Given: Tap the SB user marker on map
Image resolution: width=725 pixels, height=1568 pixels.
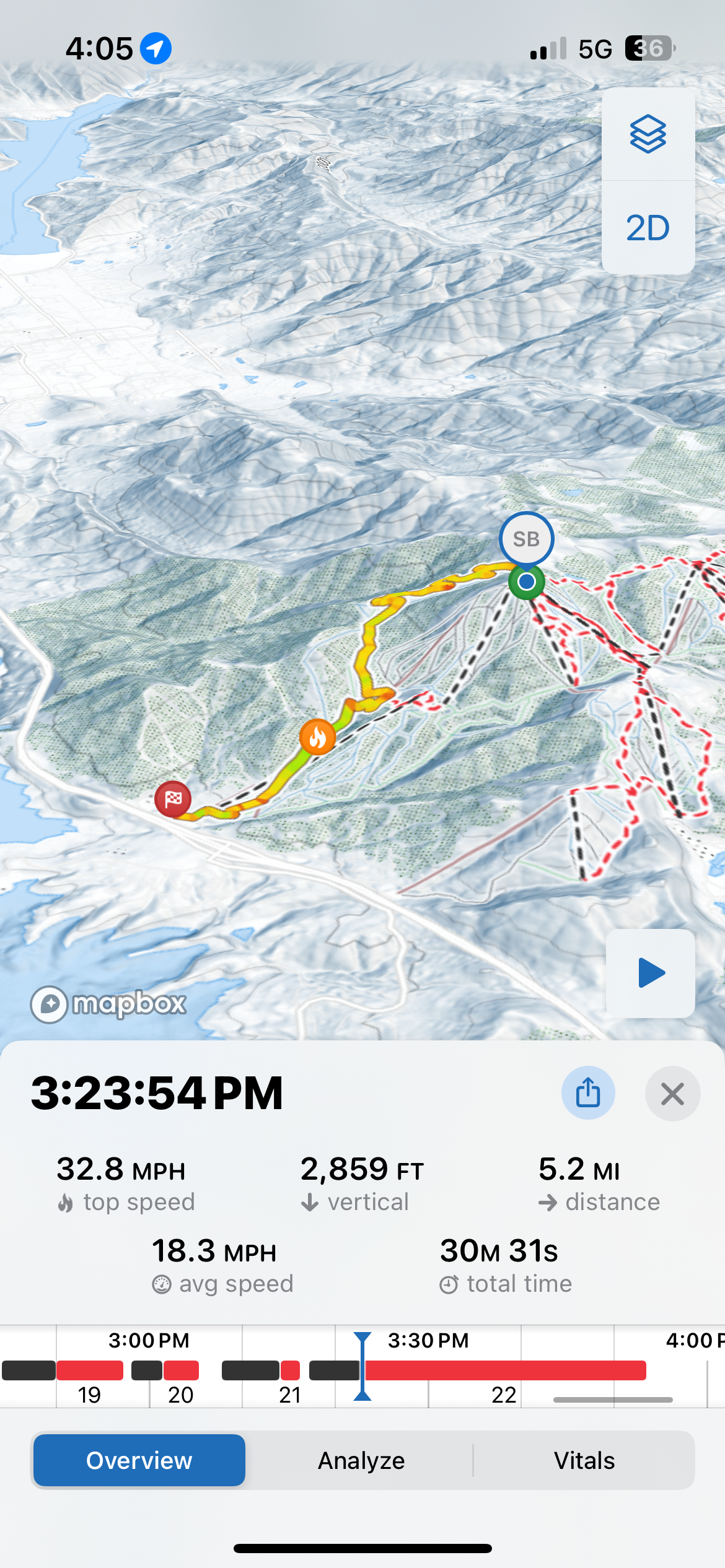Looking at the screenshot, I should pos(526,539).
